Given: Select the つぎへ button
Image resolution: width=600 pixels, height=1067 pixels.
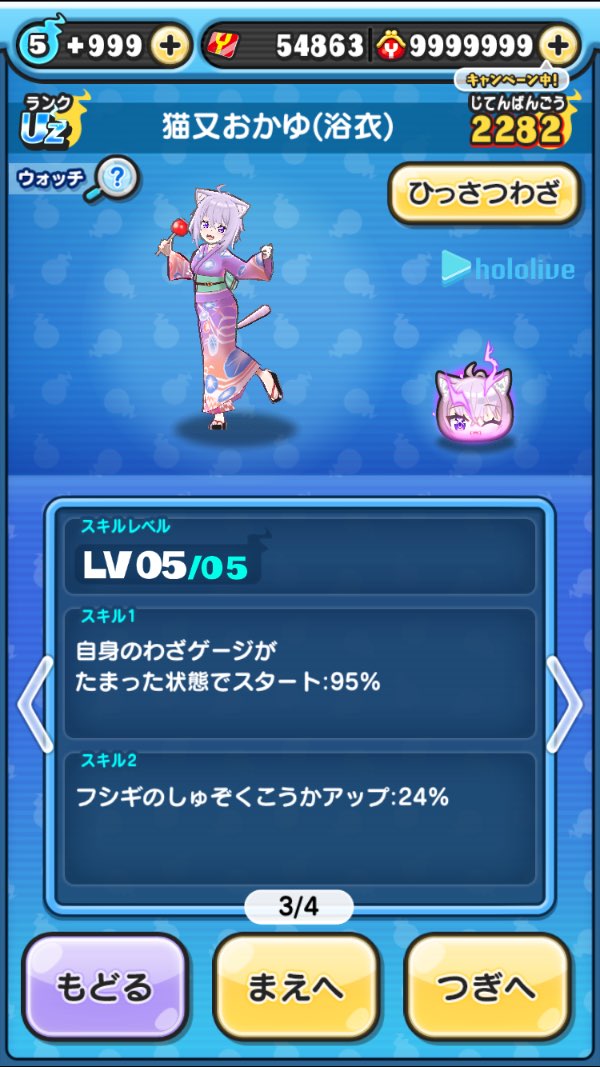Looking at the screenshot, I should pos(487,988).
